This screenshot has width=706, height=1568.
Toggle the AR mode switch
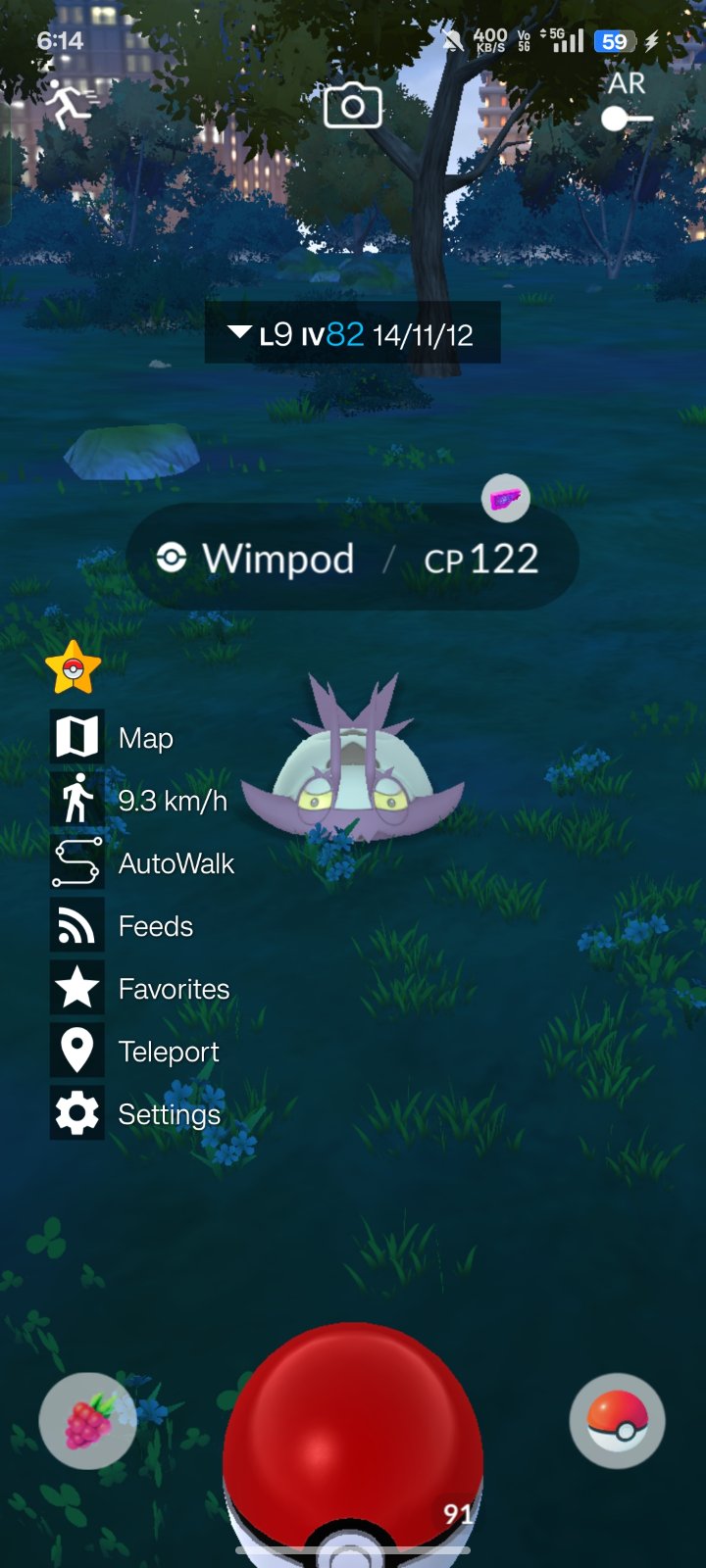pos(626,120)
